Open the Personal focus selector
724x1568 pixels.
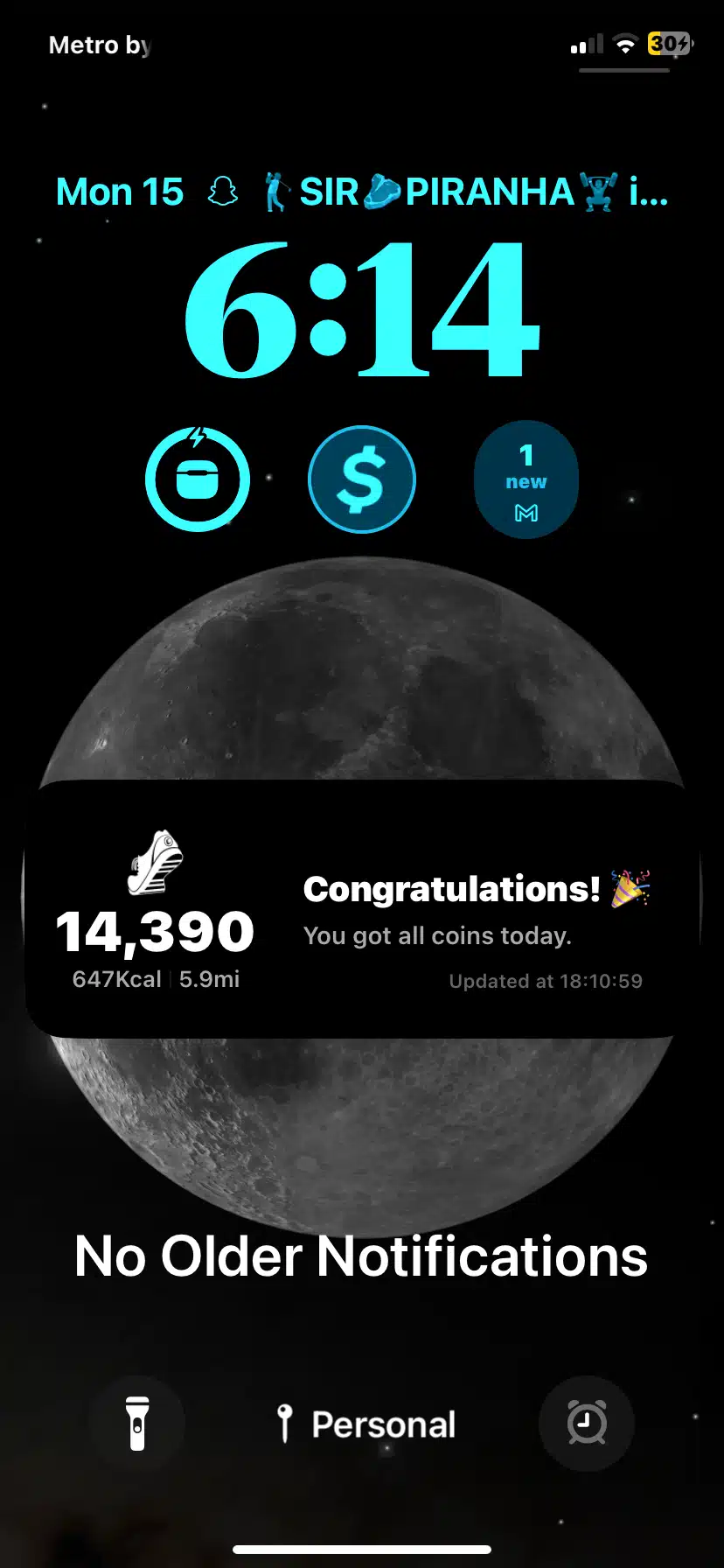click(x=365, y=1424)
